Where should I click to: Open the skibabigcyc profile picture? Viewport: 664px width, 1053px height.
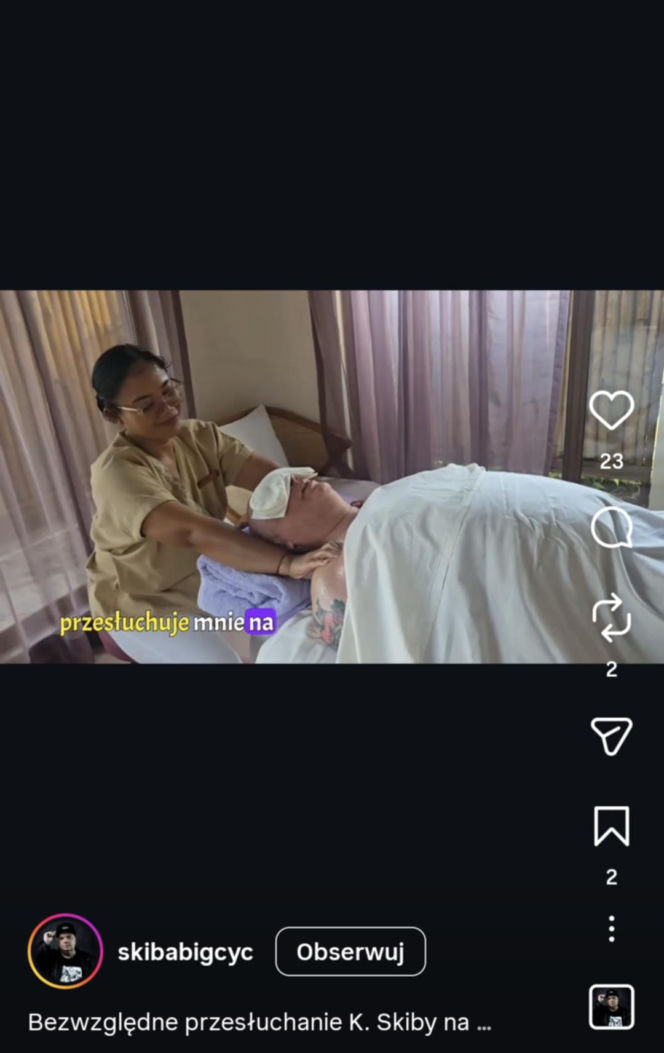(65, 952)
